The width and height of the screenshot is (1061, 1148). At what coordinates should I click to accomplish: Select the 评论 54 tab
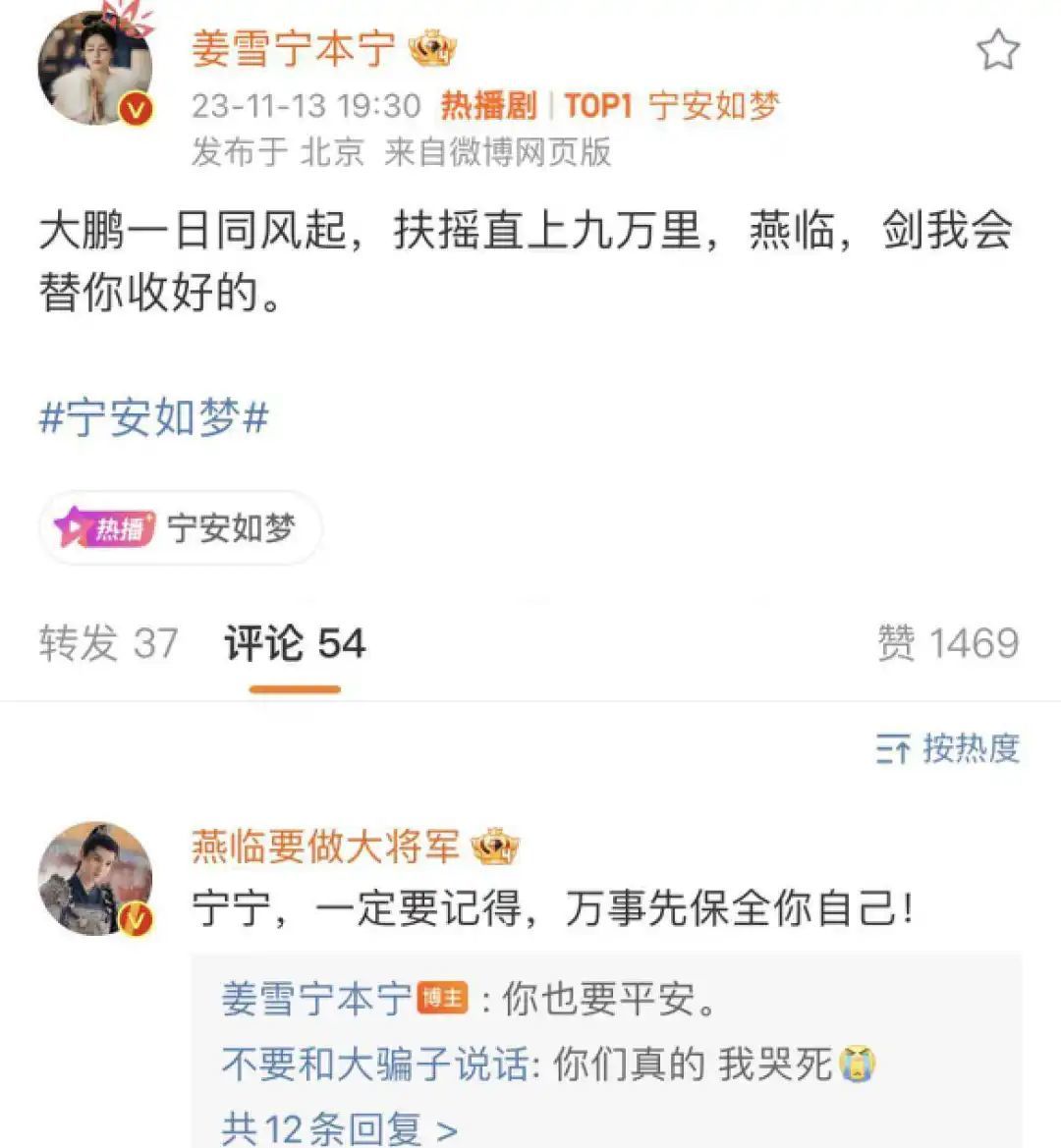(x=295, y=643)
